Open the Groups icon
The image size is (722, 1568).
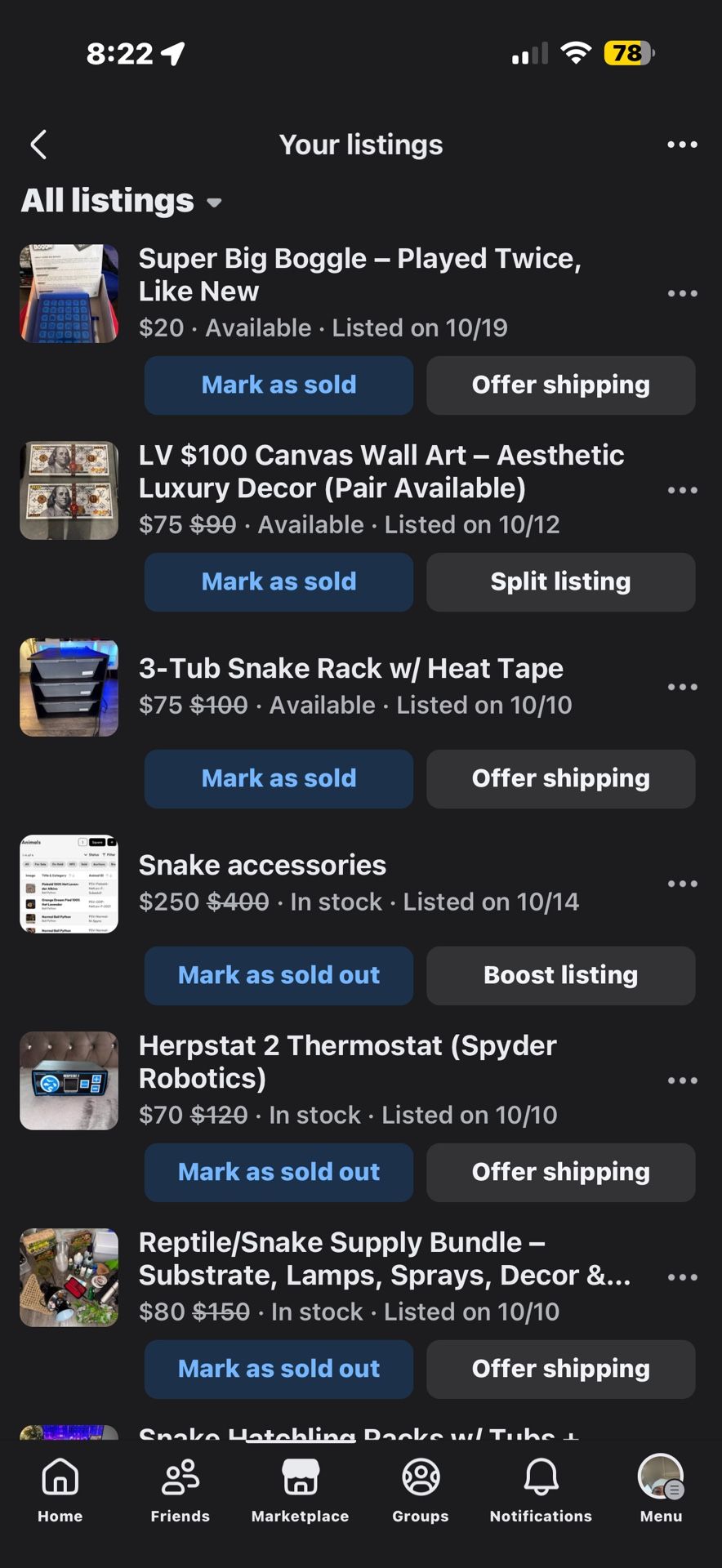pos(420,1490)
